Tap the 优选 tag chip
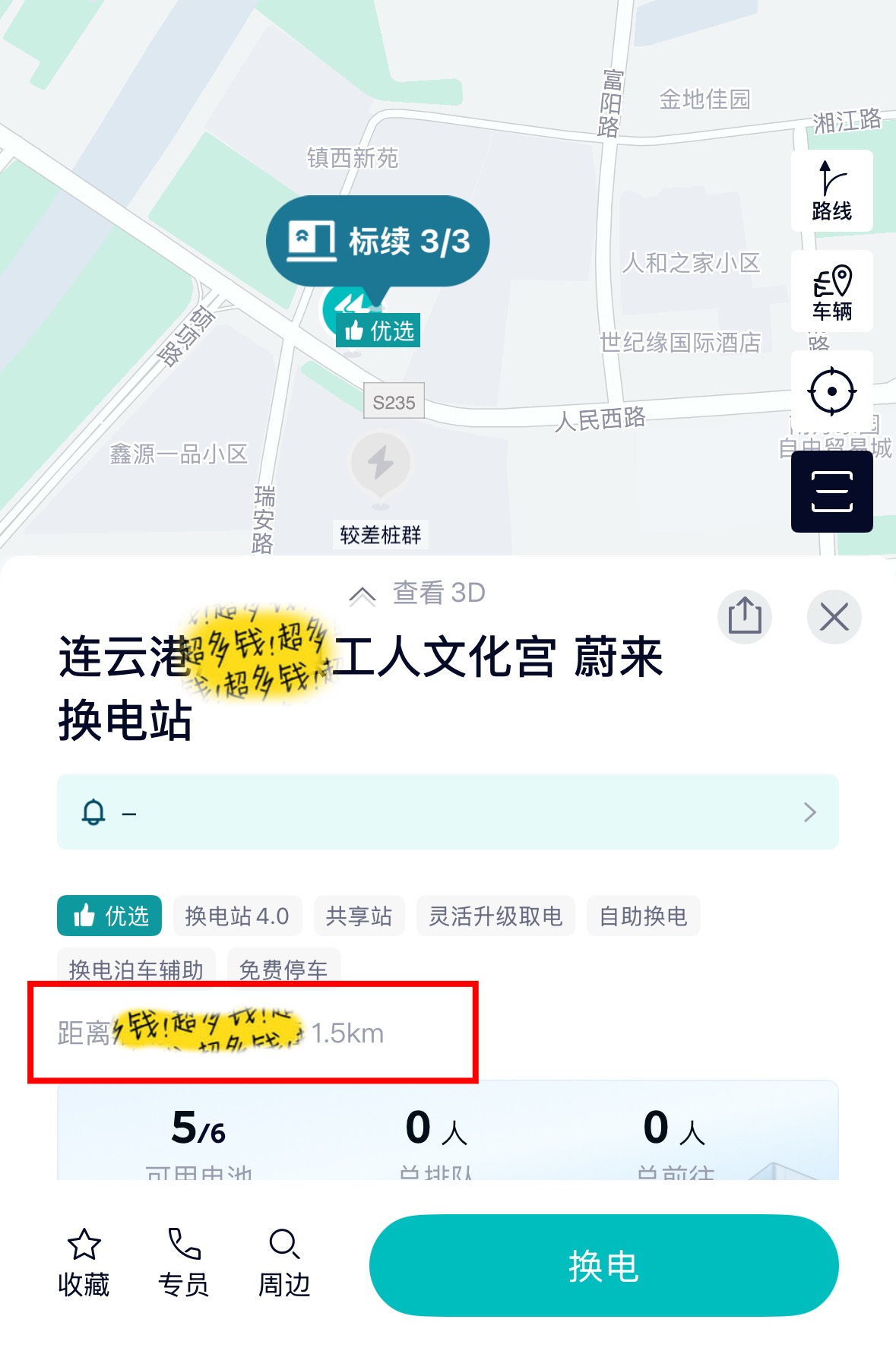Image resolution: width=896 pixels, height=1351 pixels. point(110,916)
